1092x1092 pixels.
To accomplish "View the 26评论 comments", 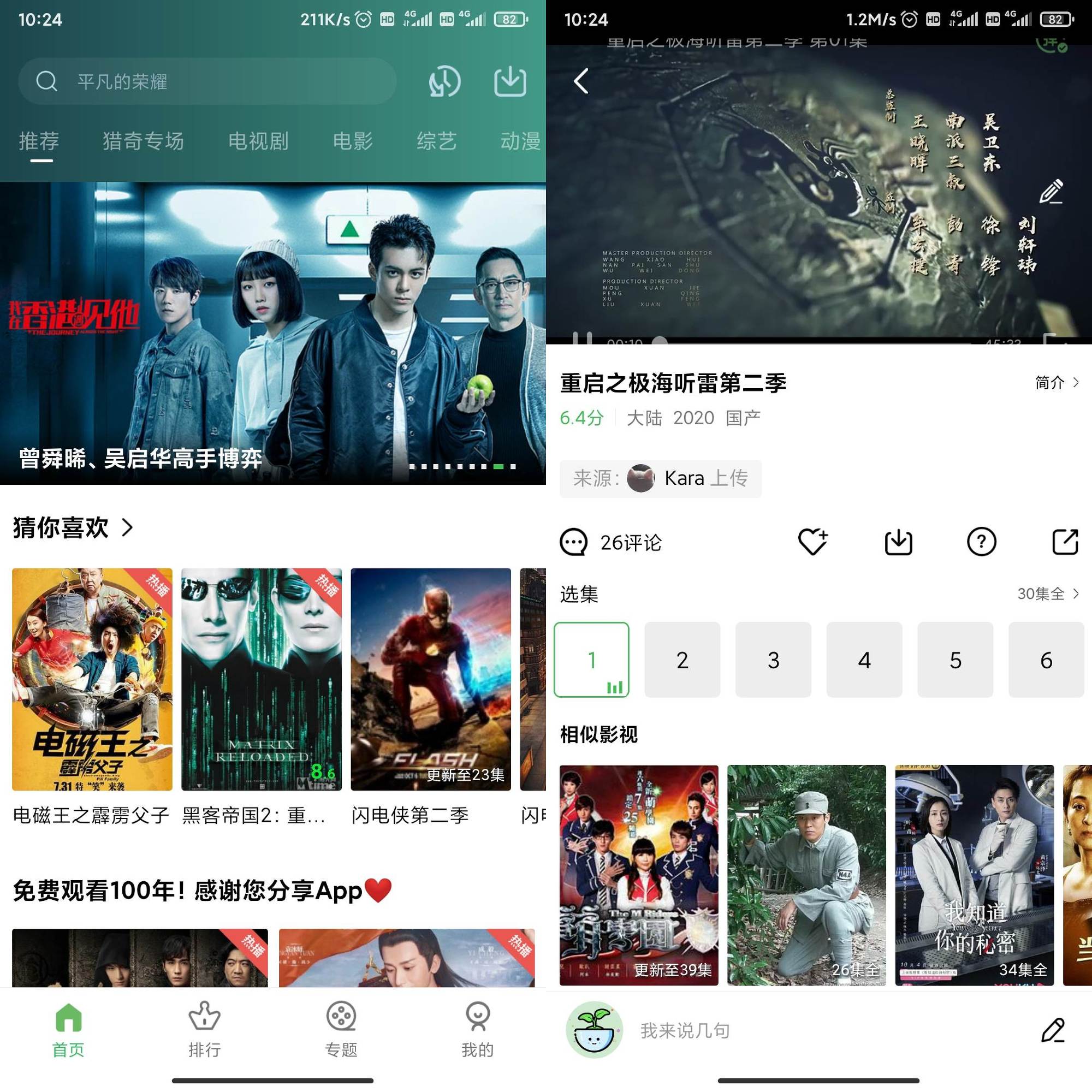I will pyautogui.click(x=612, y=543).
